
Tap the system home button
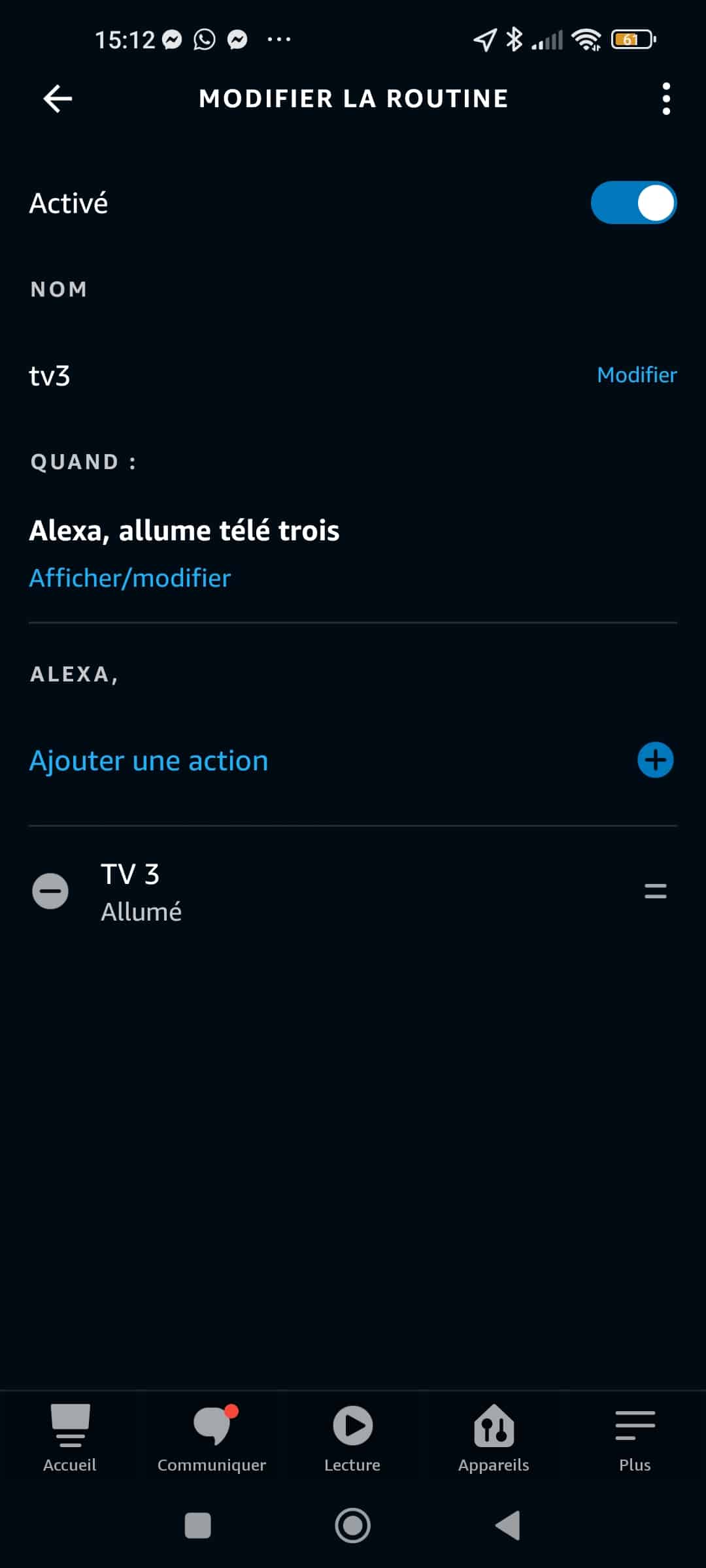pyautogui.click(x=352, y=1526)
